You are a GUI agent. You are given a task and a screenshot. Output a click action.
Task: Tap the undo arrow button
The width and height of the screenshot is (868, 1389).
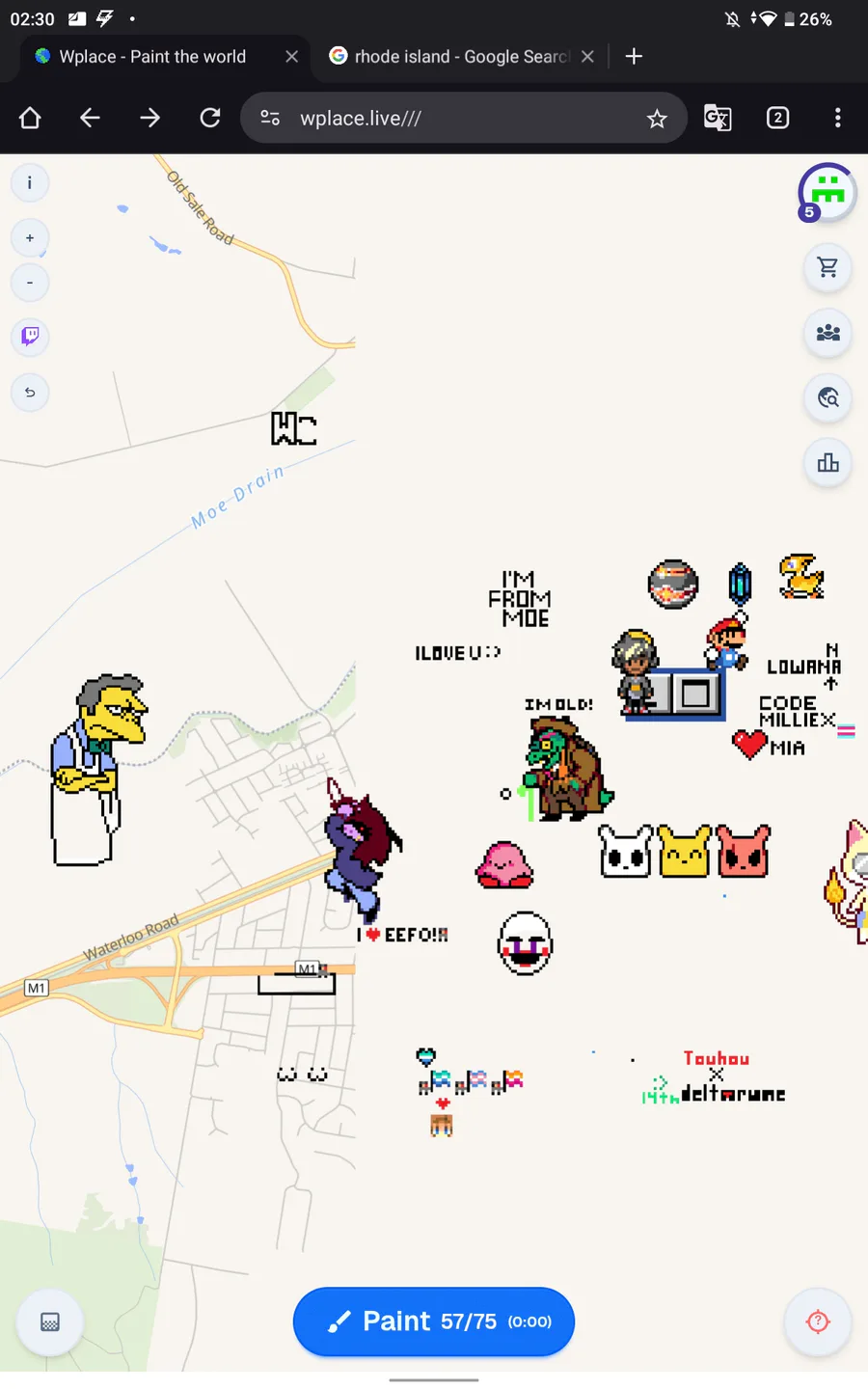[30, 392]
